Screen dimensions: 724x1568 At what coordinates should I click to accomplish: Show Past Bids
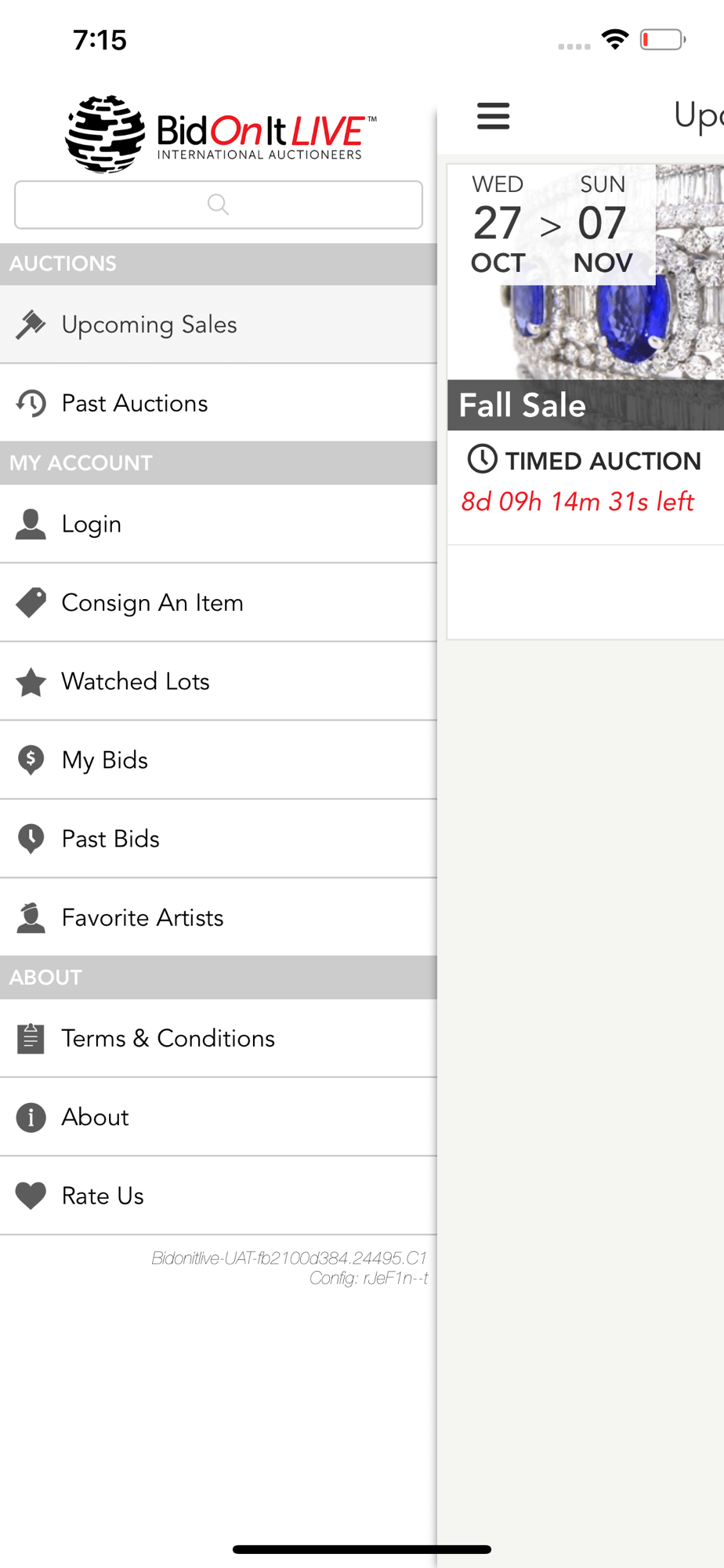219,839
